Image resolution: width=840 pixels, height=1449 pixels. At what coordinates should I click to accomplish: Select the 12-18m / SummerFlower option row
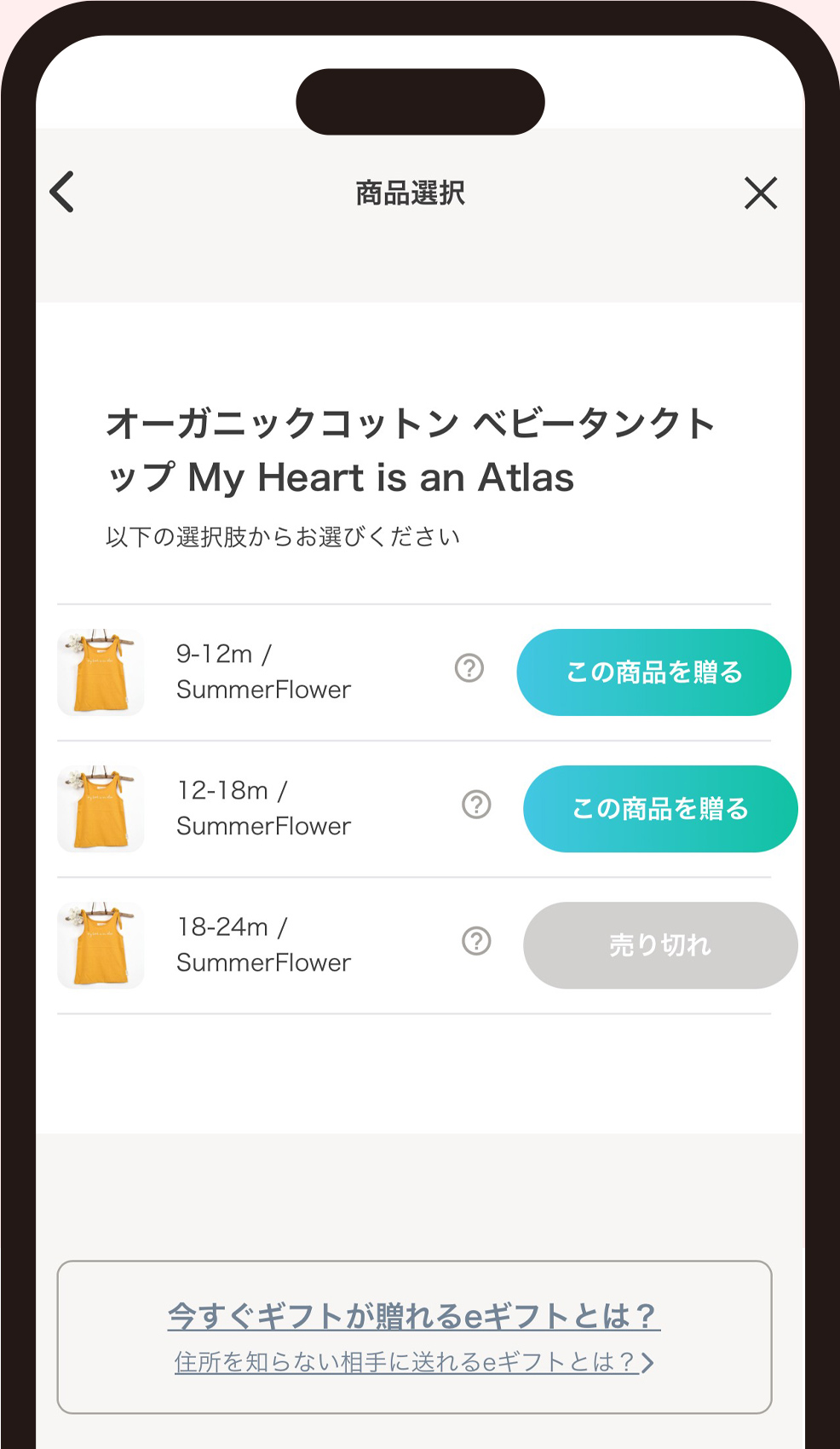264,807
